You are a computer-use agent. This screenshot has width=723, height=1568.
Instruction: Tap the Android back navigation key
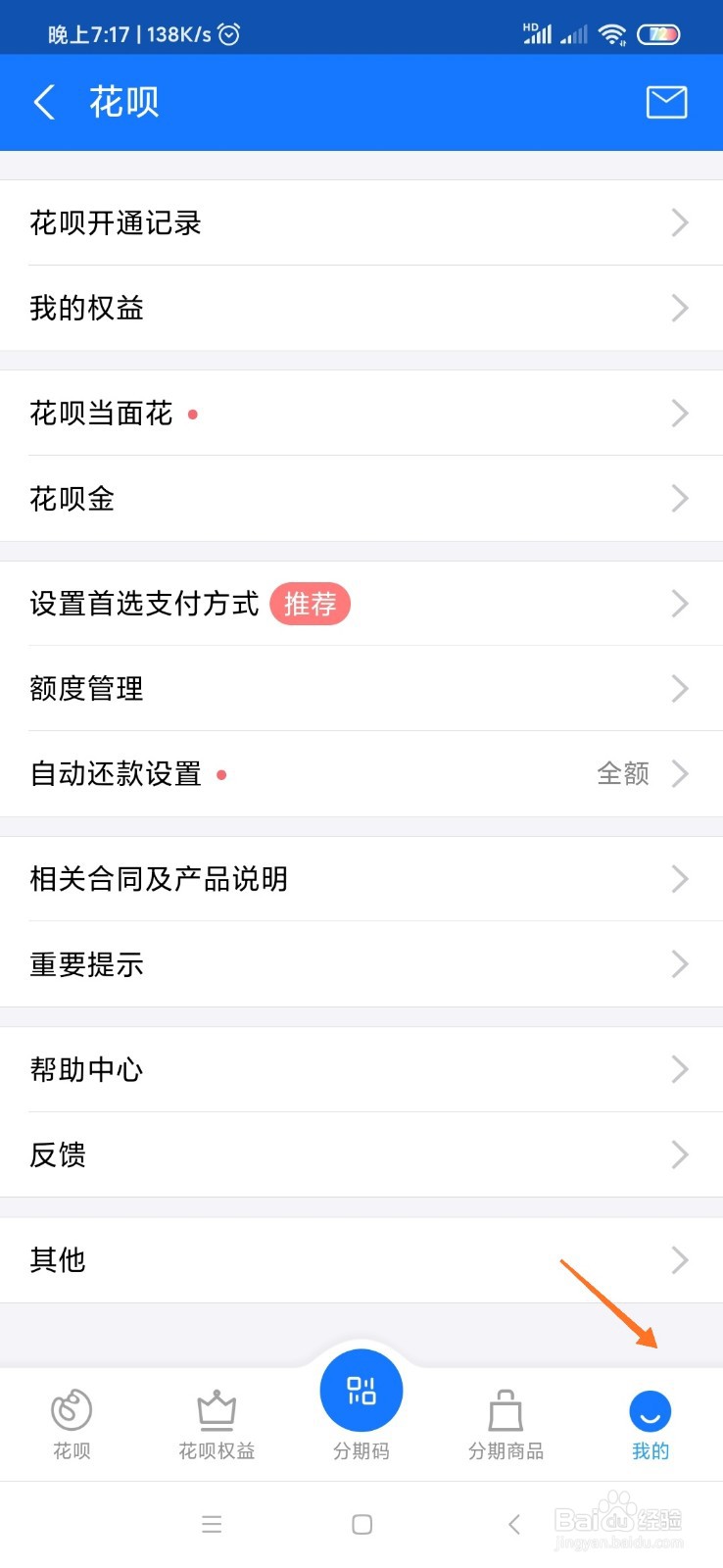tap(513, 1524)
